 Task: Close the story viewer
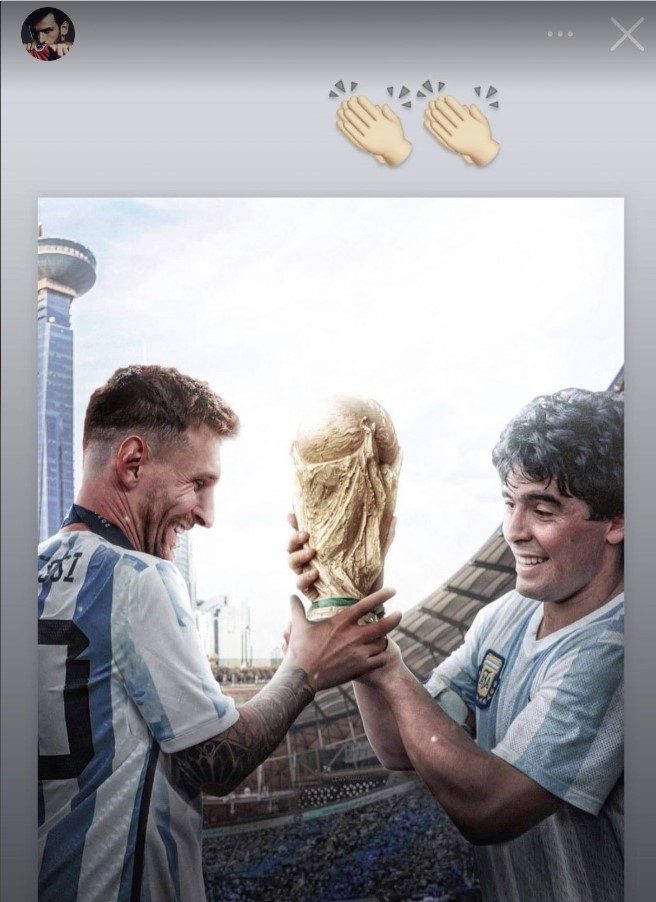pyautogui.click(x=627, y=34)
